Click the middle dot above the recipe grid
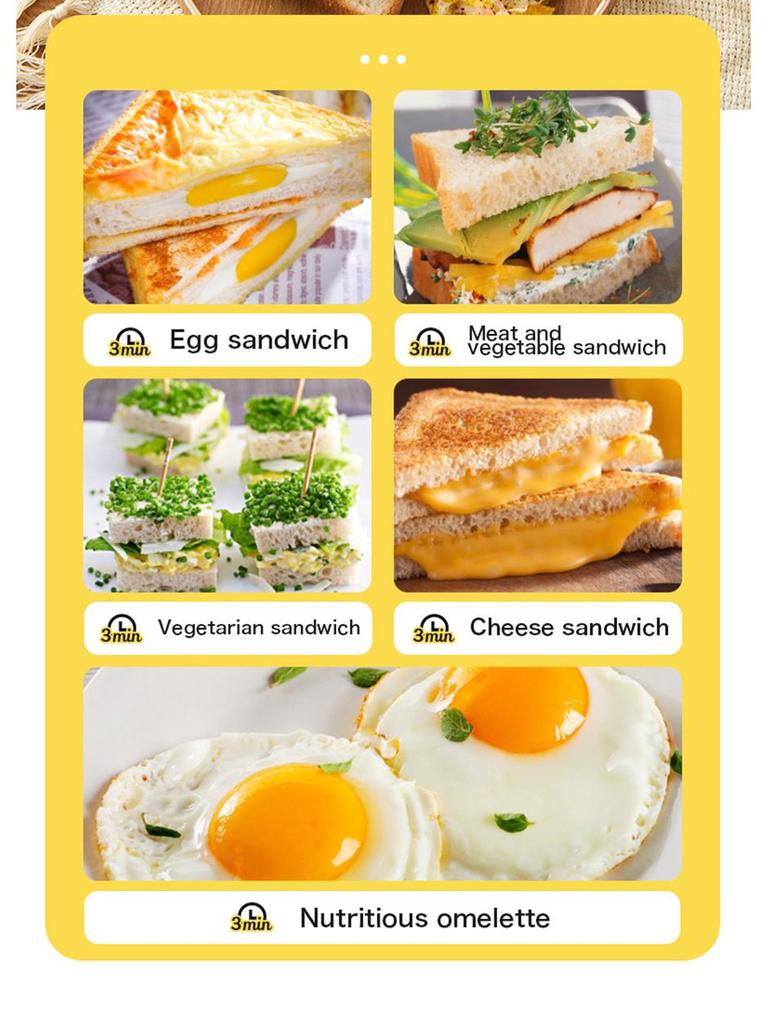768x1024 pixels. point(384,58)
